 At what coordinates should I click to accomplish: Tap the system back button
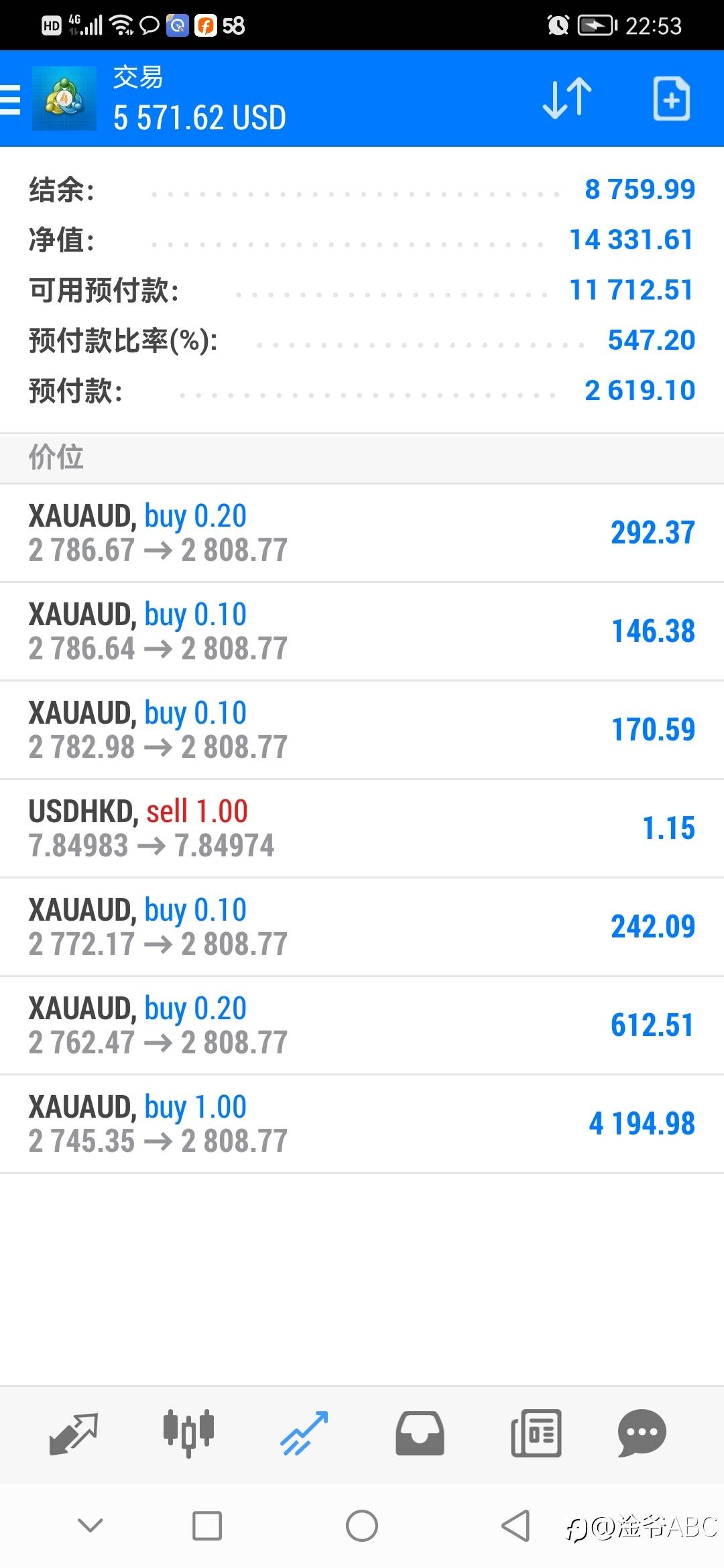tap(516, 1526)
